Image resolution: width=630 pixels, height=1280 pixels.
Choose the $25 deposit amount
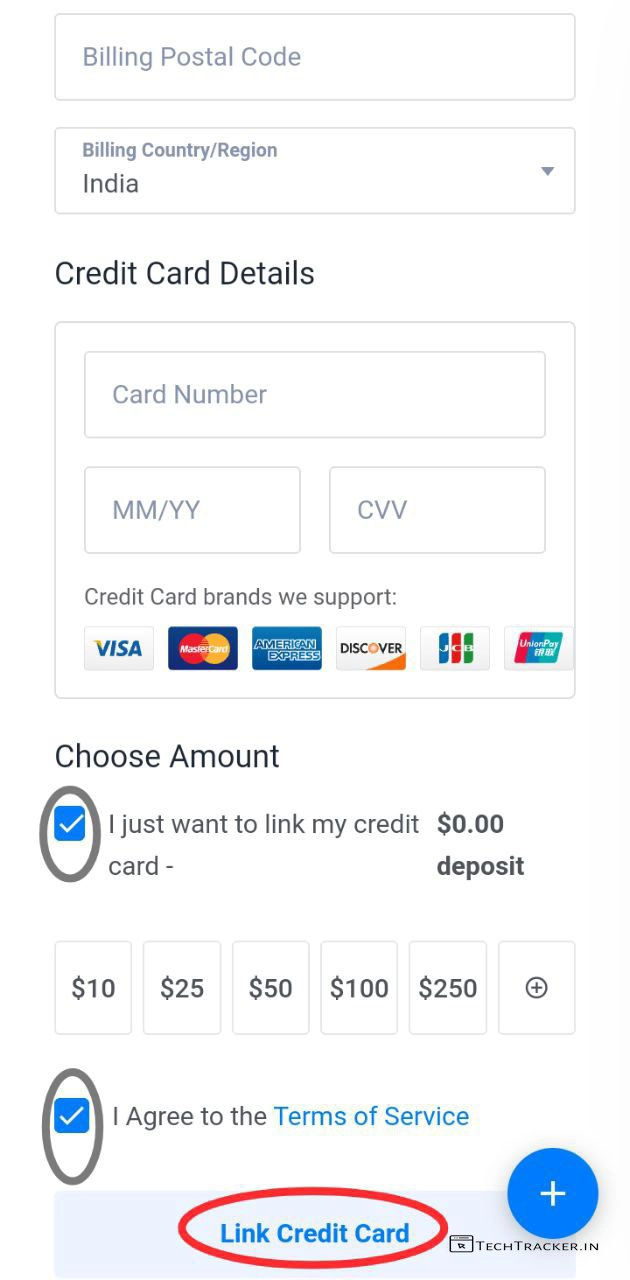click(x=182, y=988)
